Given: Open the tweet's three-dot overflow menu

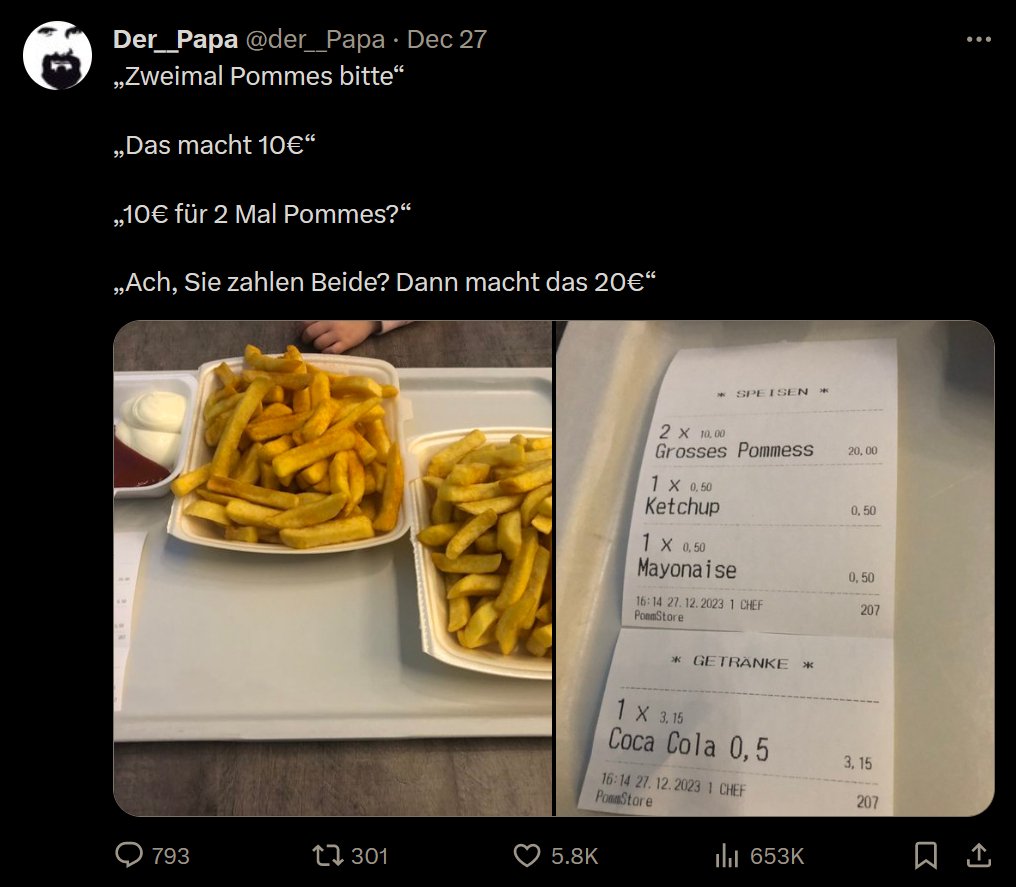Looking at the screenshot, I should (x=978, y=39).
